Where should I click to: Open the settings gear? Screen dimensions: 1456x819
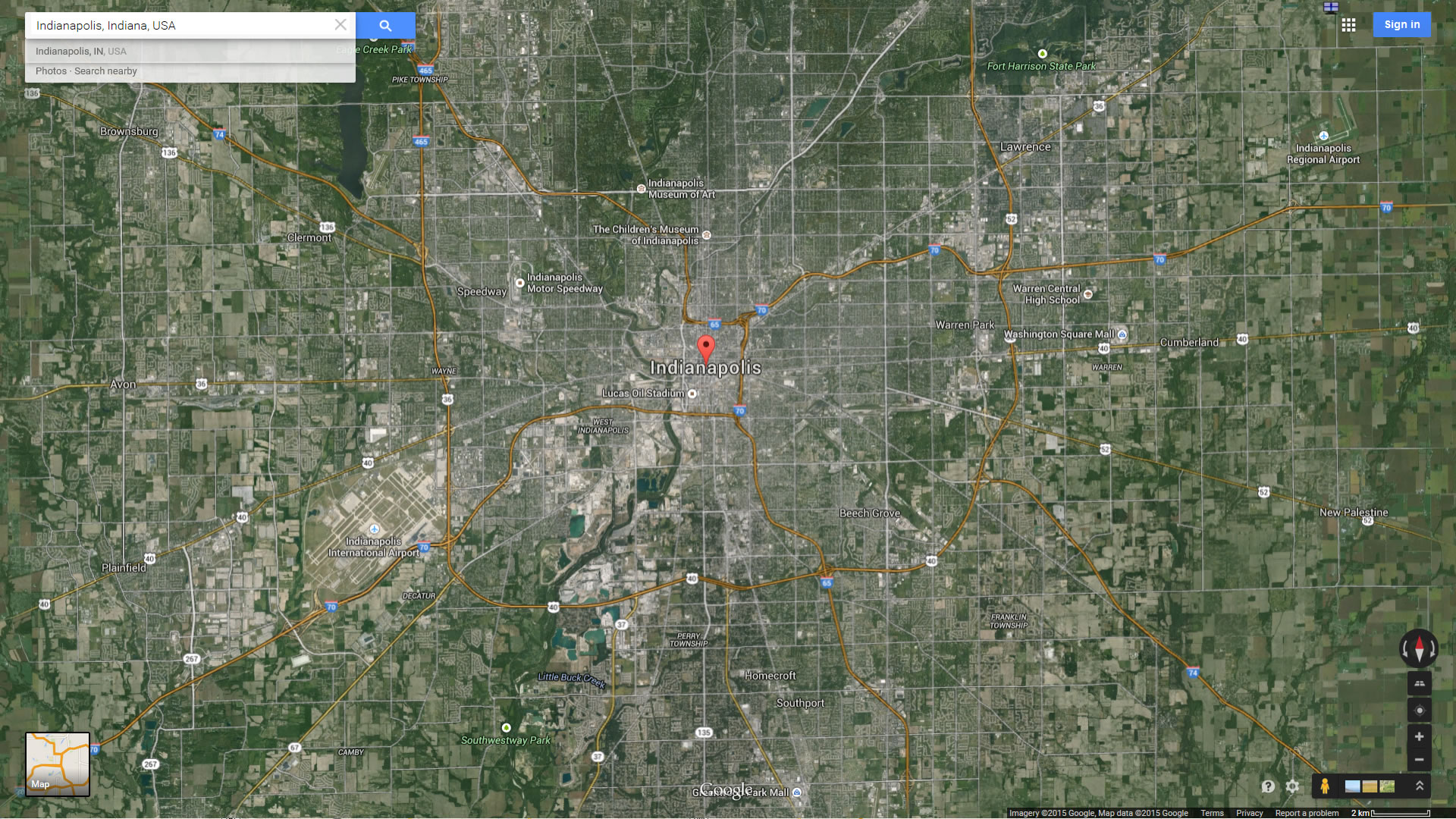point(1293,786)
